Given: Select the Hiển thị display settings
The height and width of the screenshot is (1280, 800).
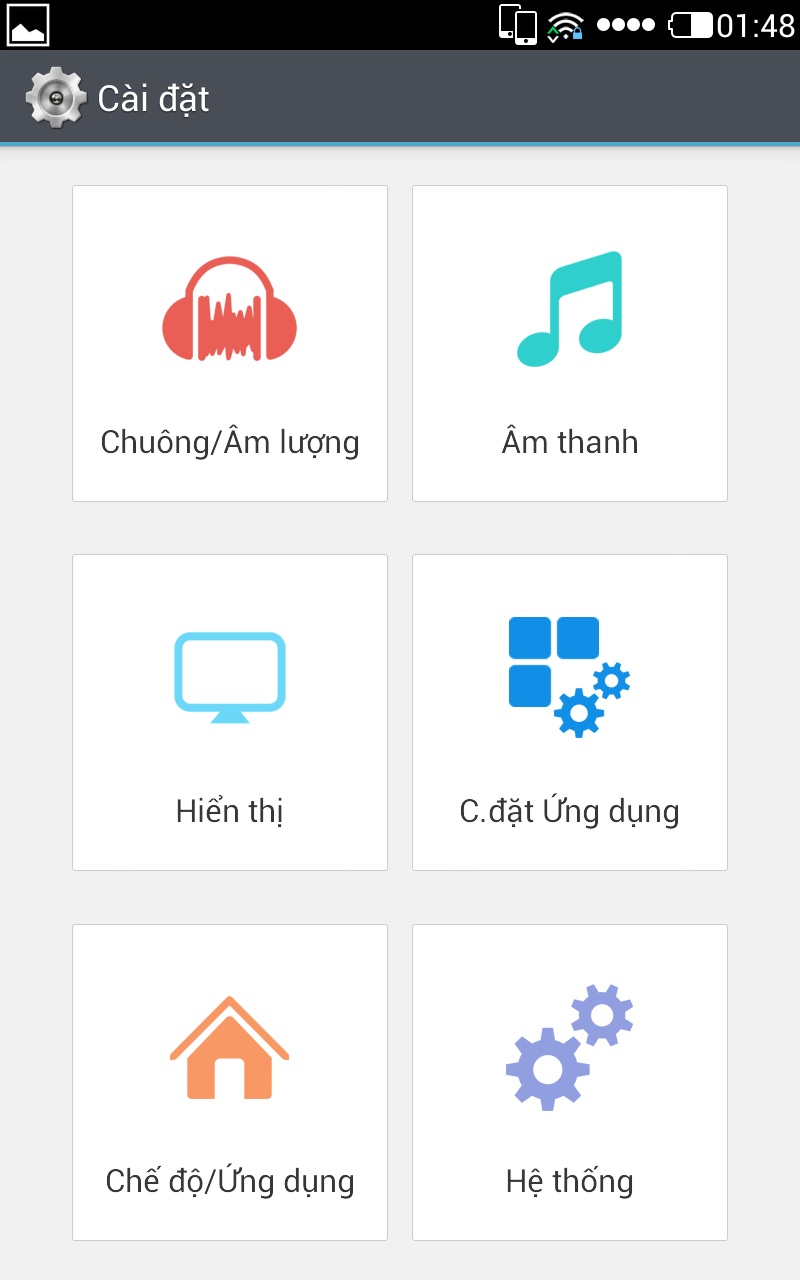Looking at the screenshot, I should (230, 712).
